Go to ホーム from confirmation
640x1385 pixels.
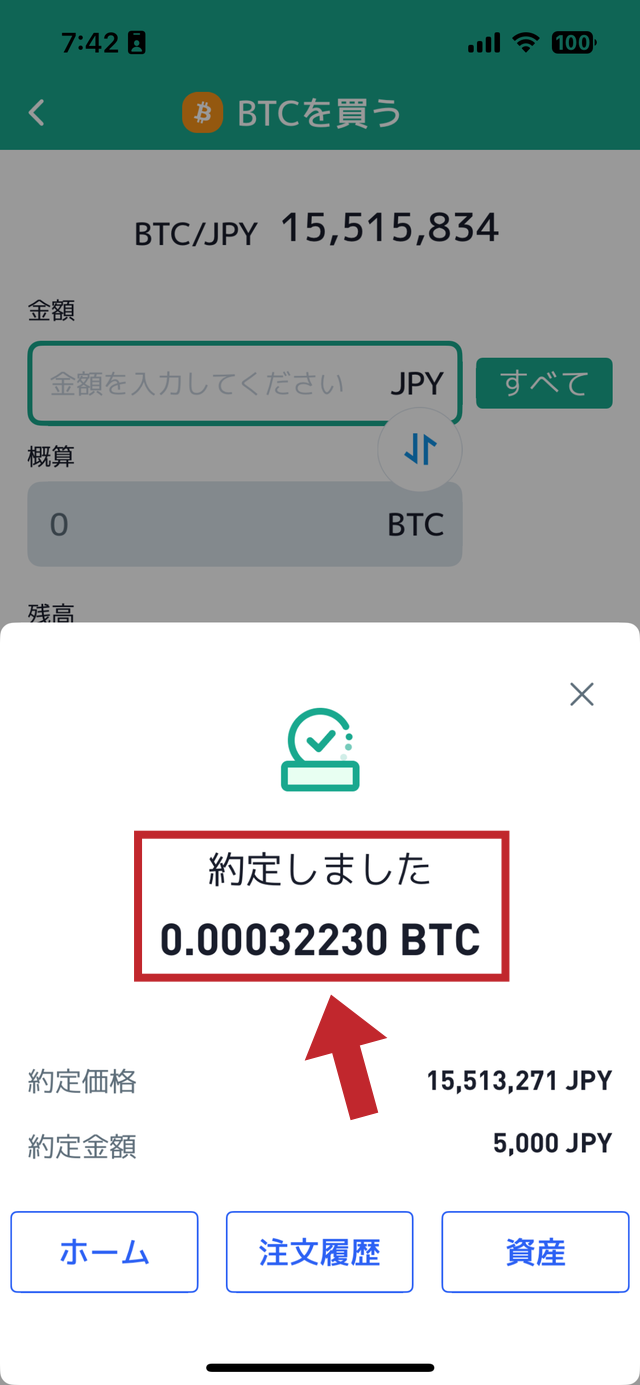(x=104, y=1251)
